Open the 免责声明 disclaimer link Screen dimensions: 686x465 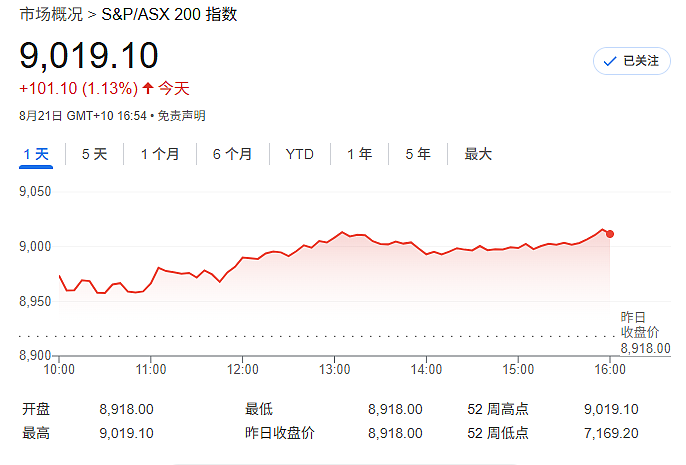181,116
